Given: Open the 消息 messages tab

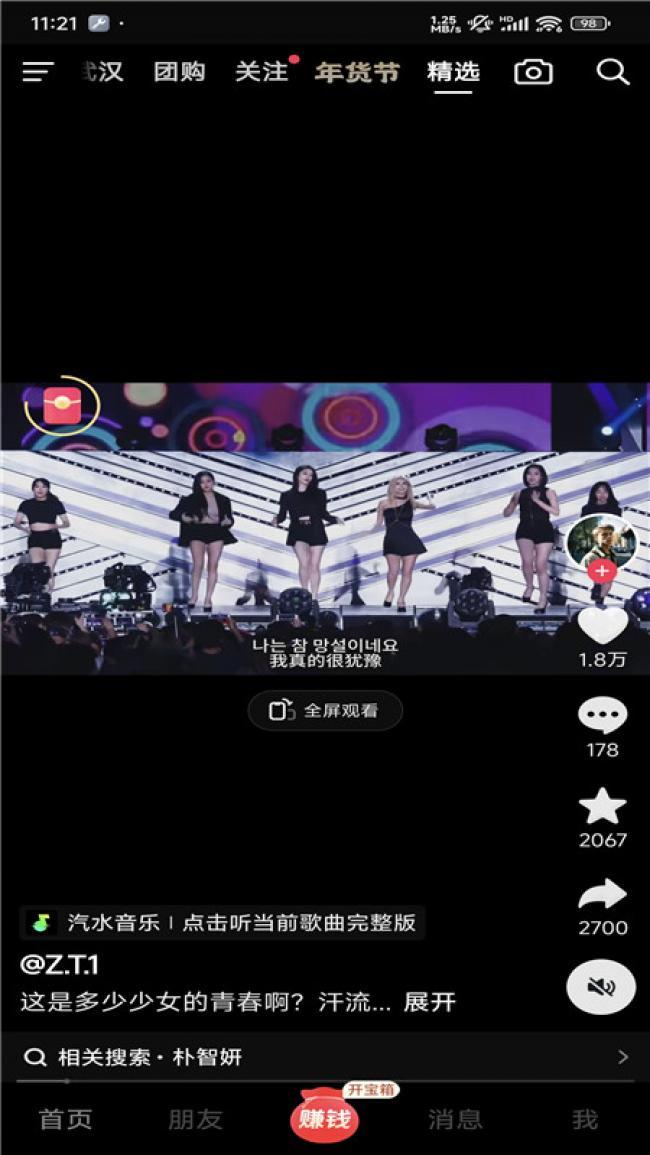Looking at the screenshot, I should click(x=455, y=1119).
